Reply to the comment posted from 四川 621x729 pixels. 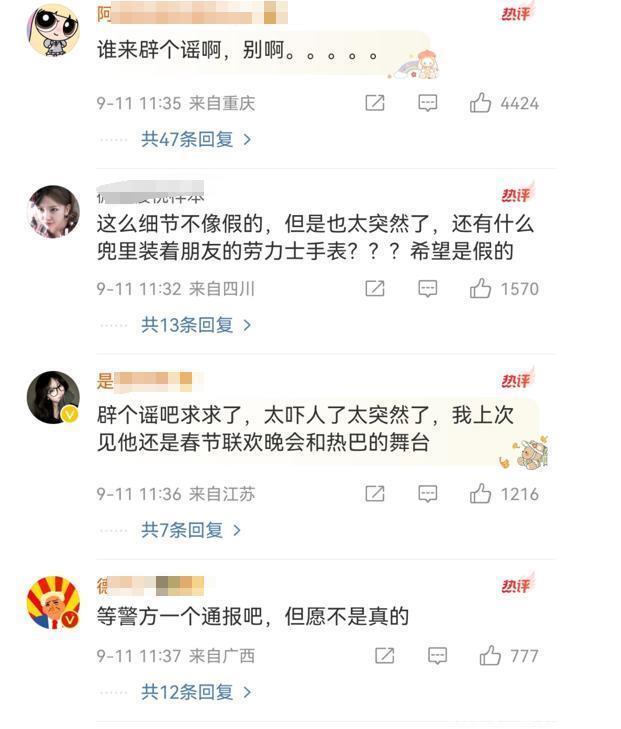[x=427, y=289]
